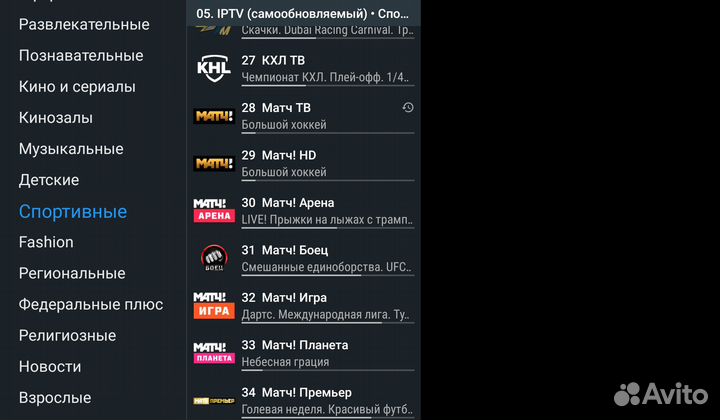Switch to the Новости category
This screenshot has height=420, width=720.
[x=50, y=366]
